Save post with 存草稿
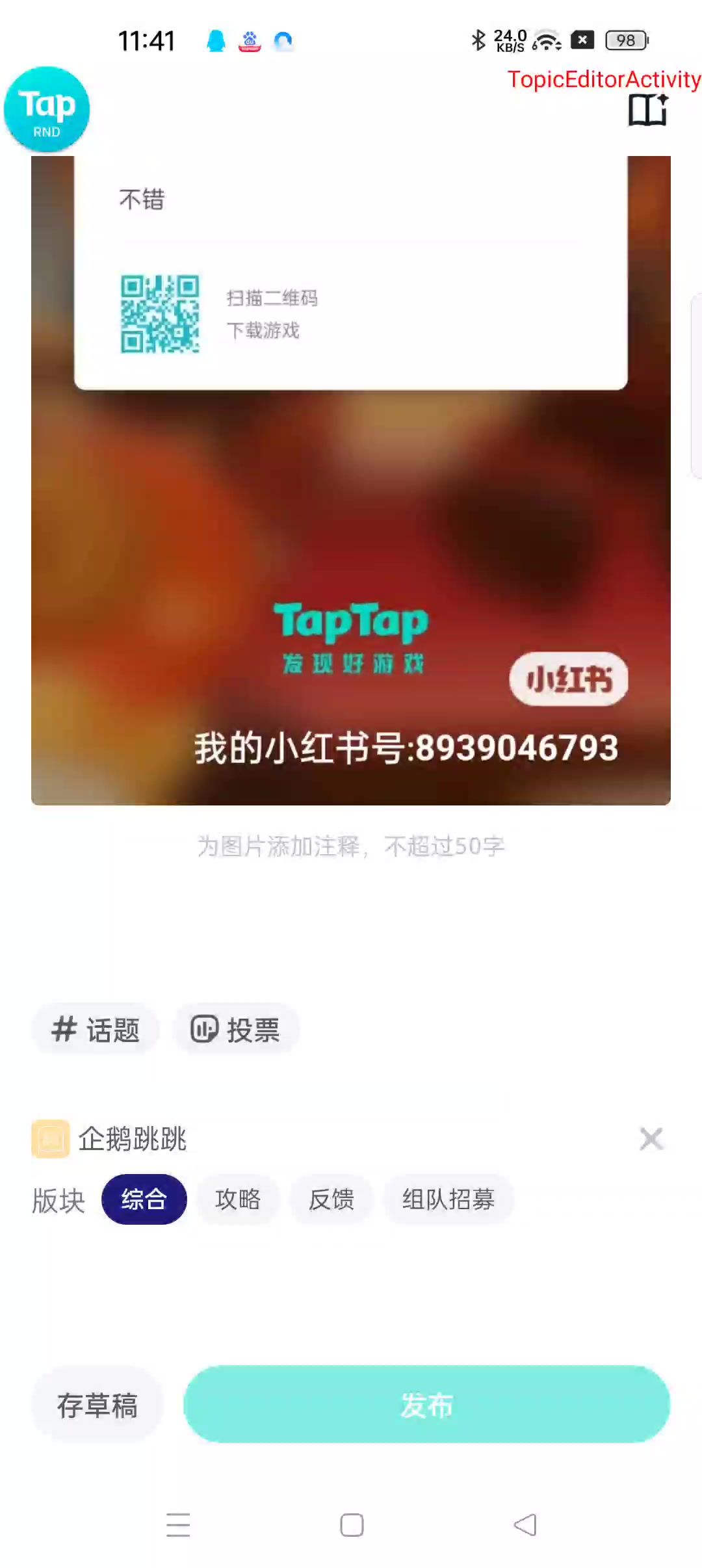The width and height of the screenshot is (702, 1568). [97, 1405]
